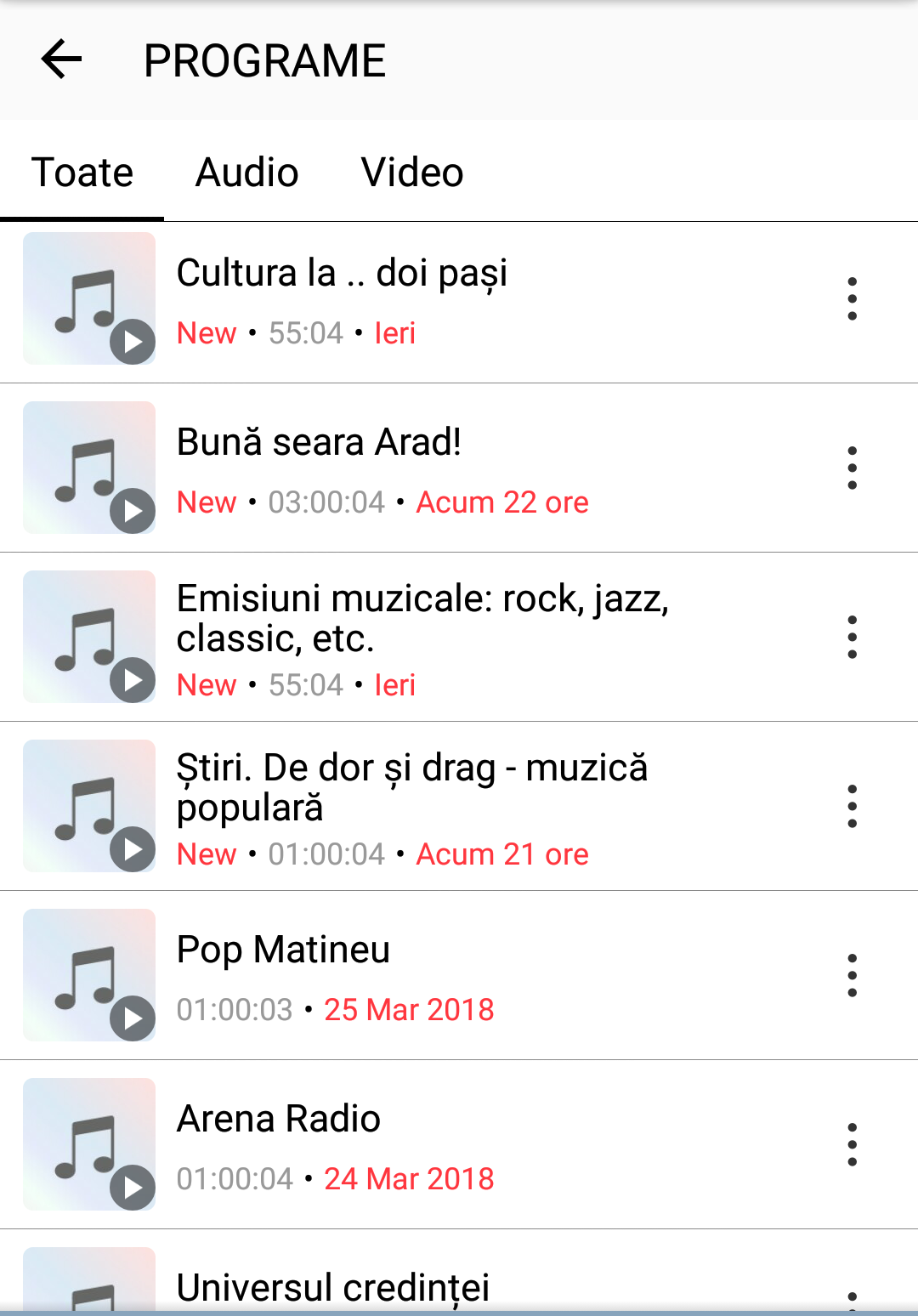View more actions for Pop Matineu
Viewport: 918px width, 1316px height.
[852, 976]
